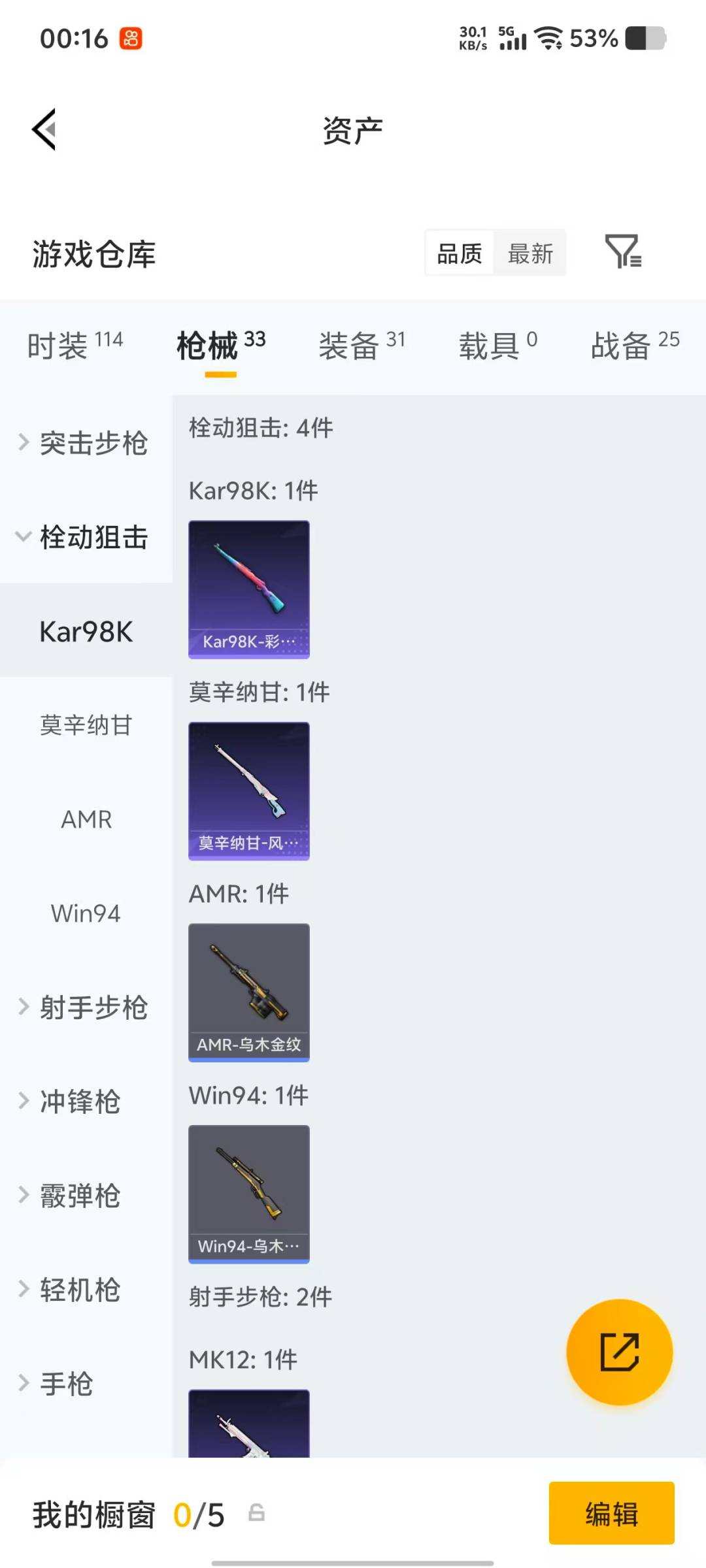Switch sorting to 品质
Image resolution: width=706 pixels, height=1568 pixels.
click(x=460, y=253)
